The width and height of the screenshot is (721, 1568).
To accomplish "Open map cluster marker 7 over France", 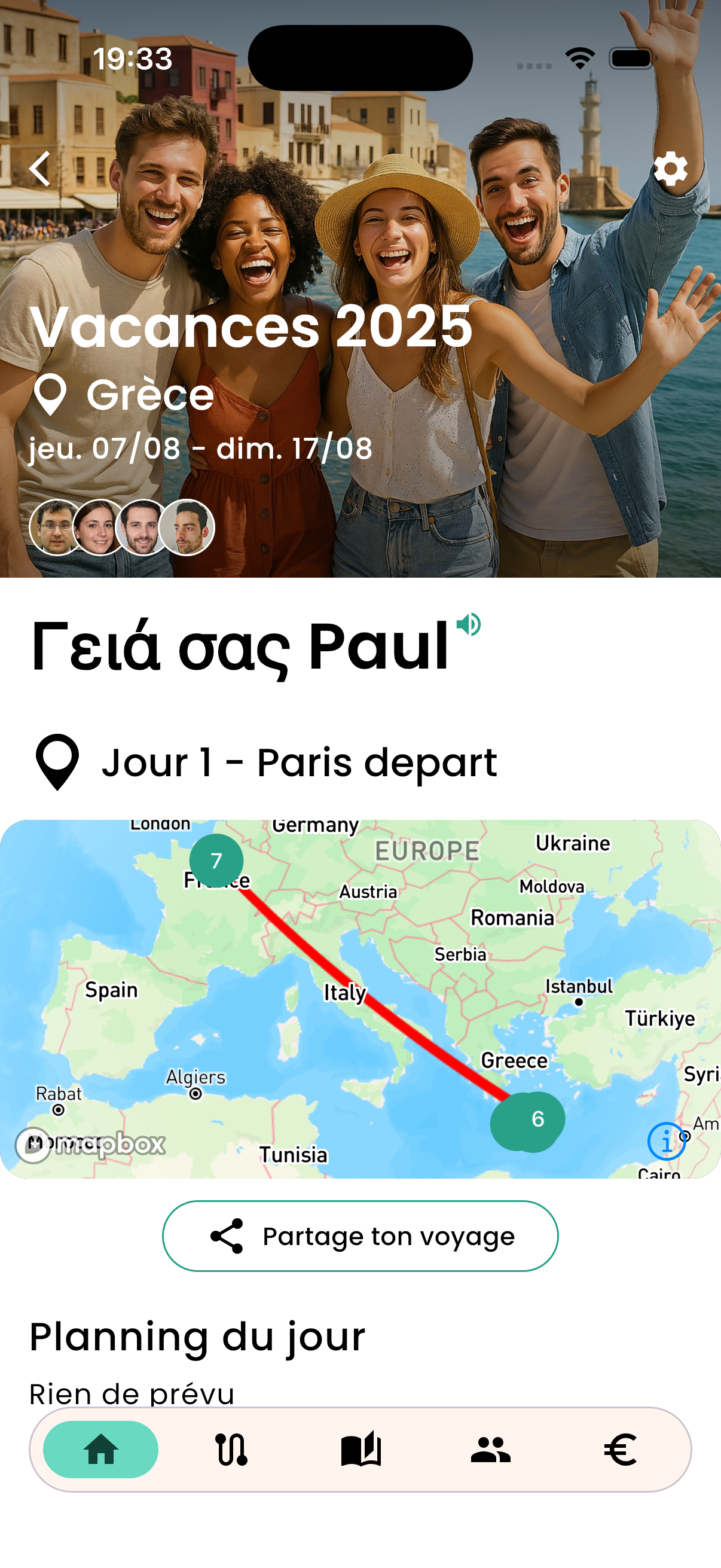I will coord(216,861).
